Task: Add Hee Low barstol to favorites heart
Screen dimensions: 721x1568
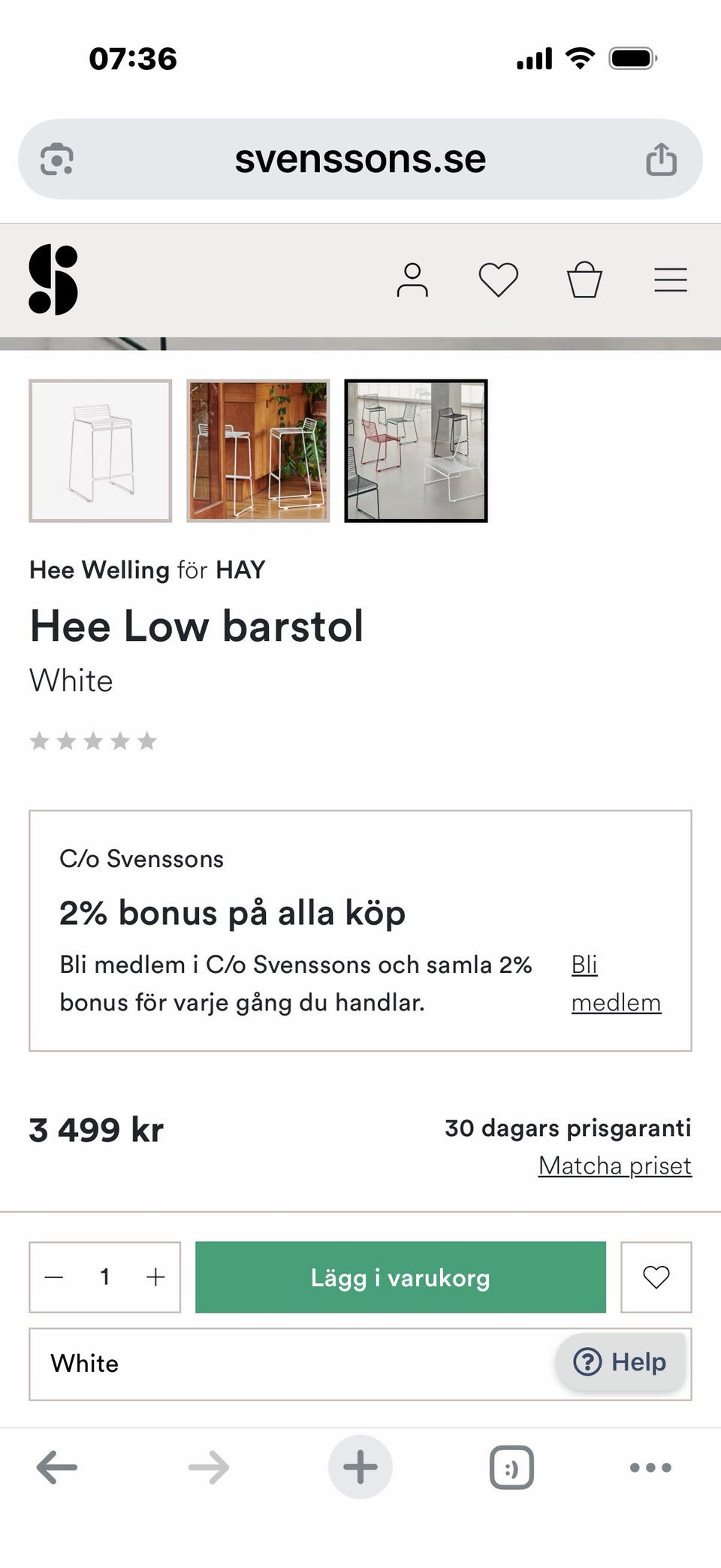Action: click(x=656, y=1276)
